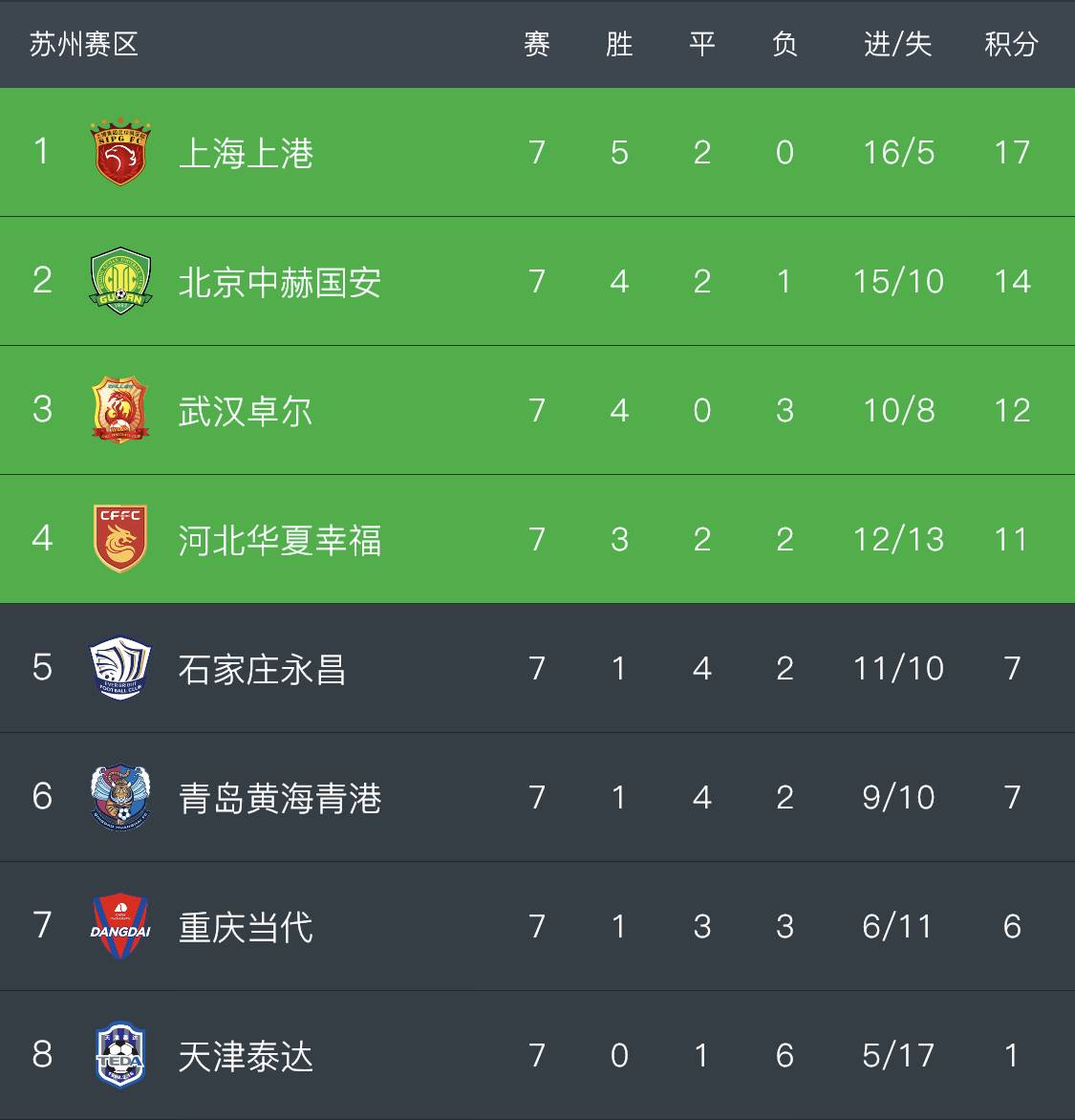1075x1120 pixels.
Task: Tap the 河北华夏幸福 row
Action: (279, 540)
